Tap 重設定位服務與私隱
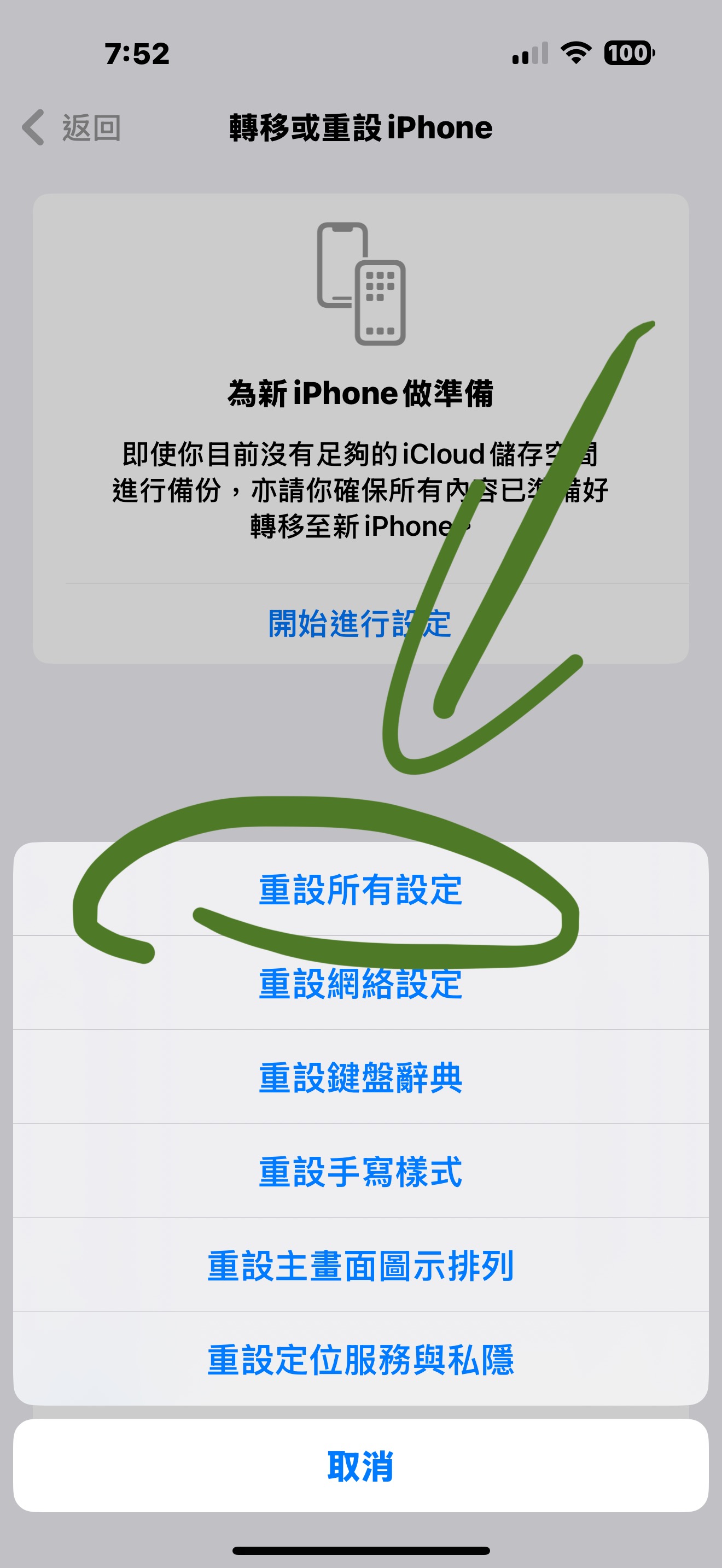This screenshot has width=722, height=1568. [x=360, y=1359]
